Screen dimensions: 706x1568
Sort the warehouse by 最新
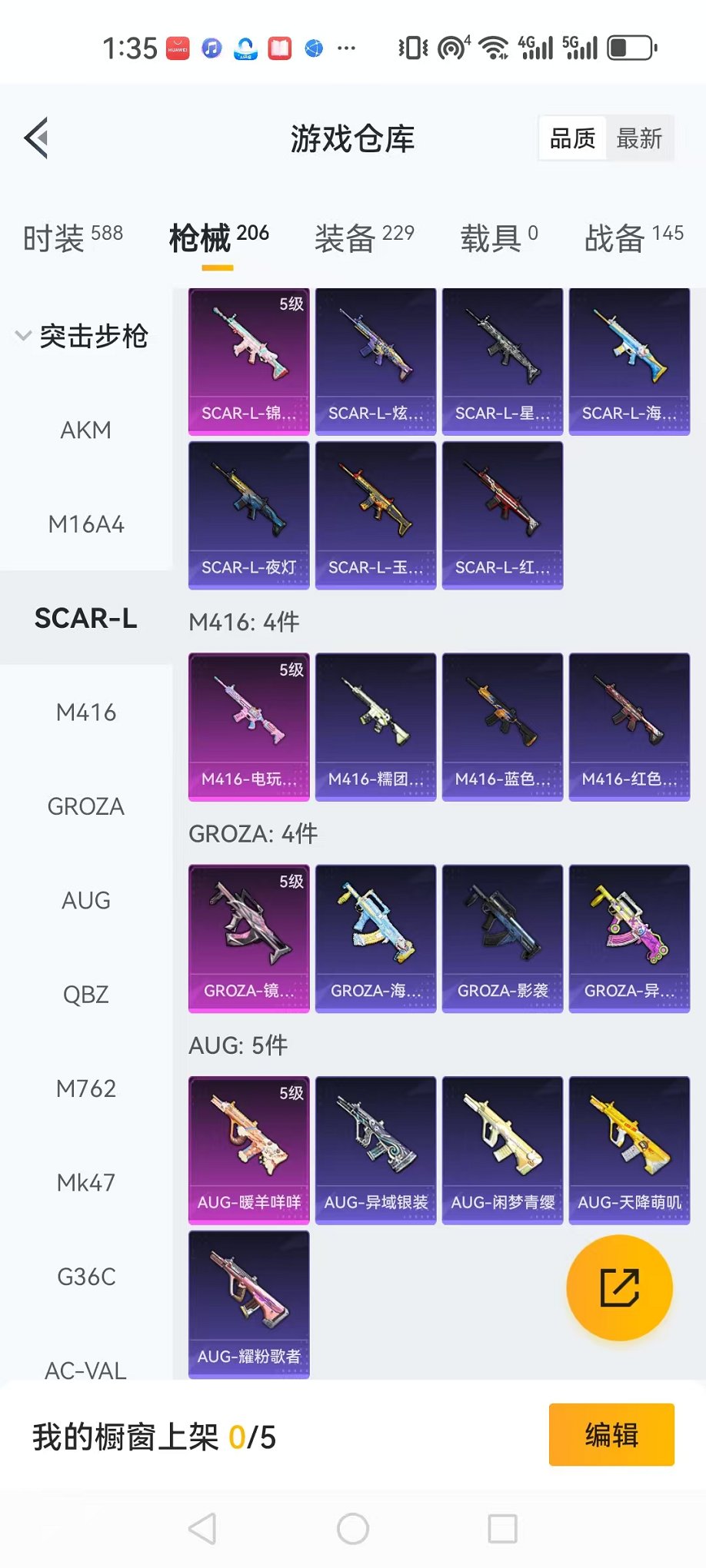[x=639, y=139]
